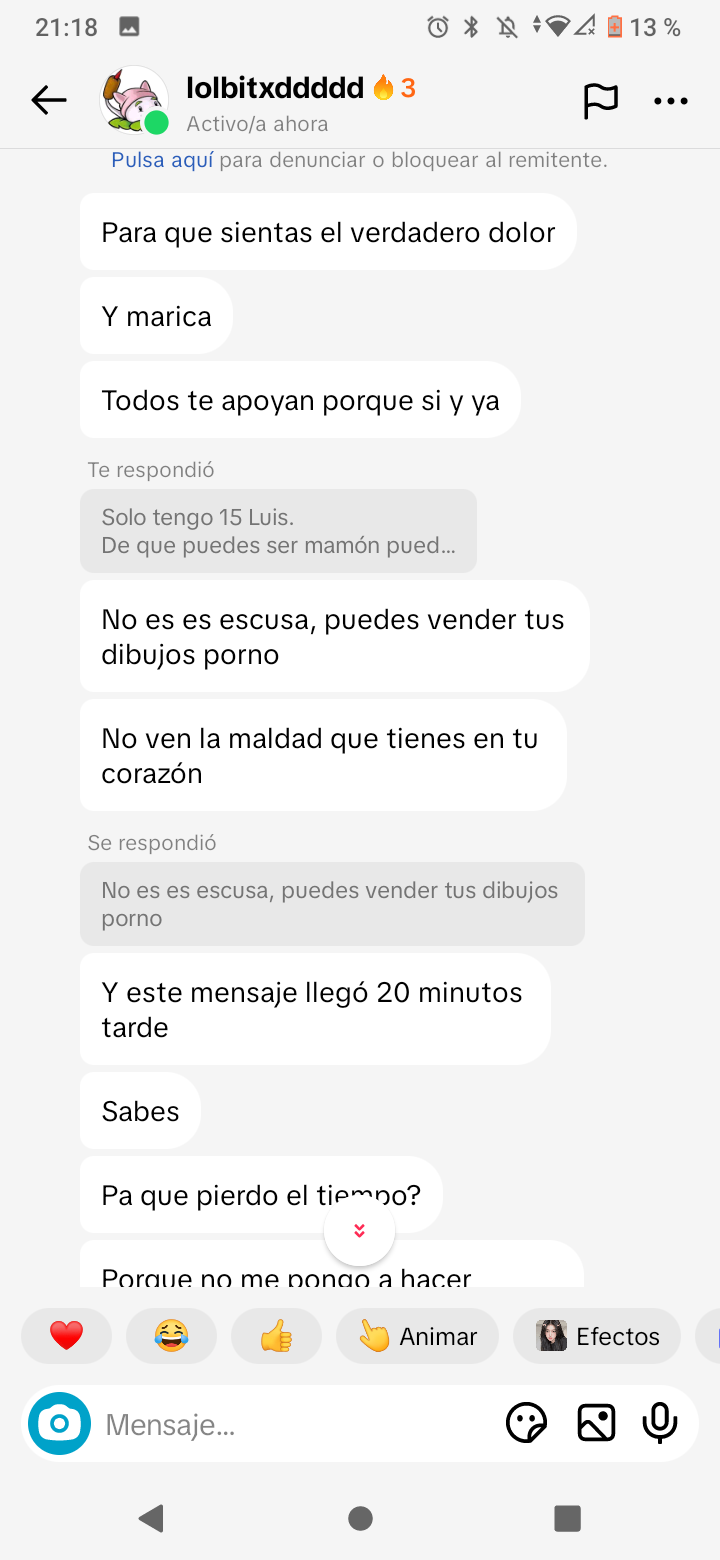Screen dimensions: 720x1560
Task: Jump to the latest messages
Action: coord(359,1231)
